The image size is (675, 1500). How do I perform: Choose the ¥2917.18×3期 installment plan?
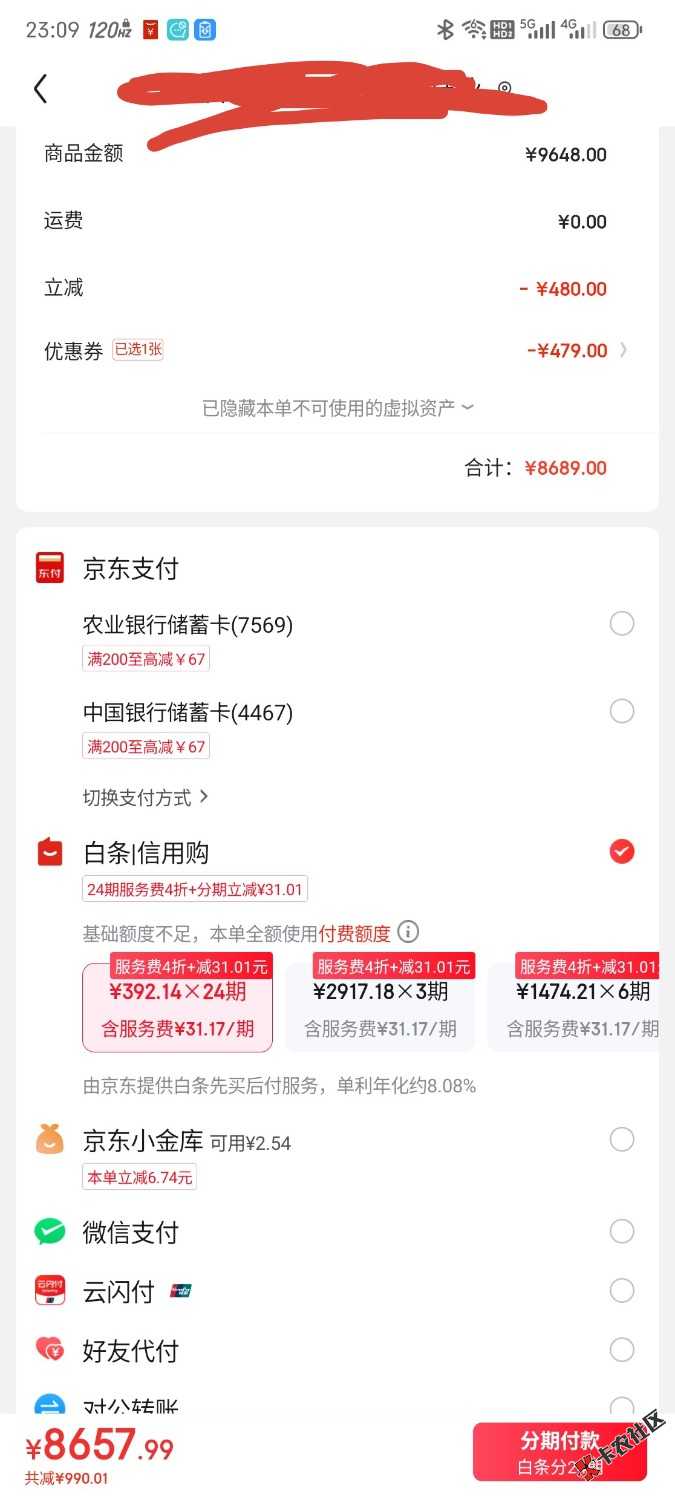[380, 1008]
